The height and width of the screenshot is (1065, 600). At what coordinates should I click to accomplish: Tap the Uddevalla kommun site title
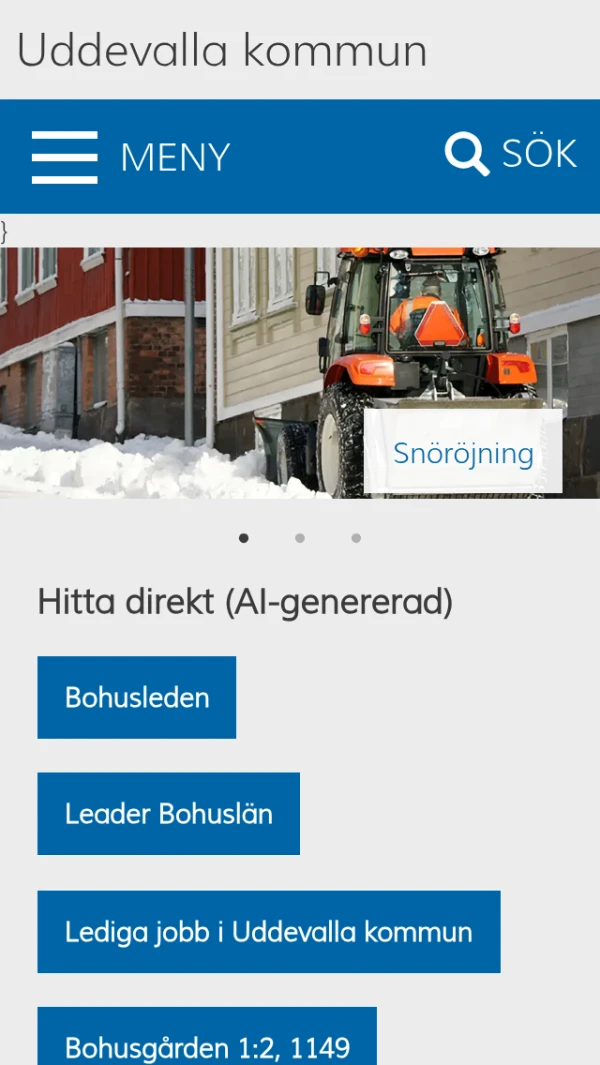coord(222,50)
